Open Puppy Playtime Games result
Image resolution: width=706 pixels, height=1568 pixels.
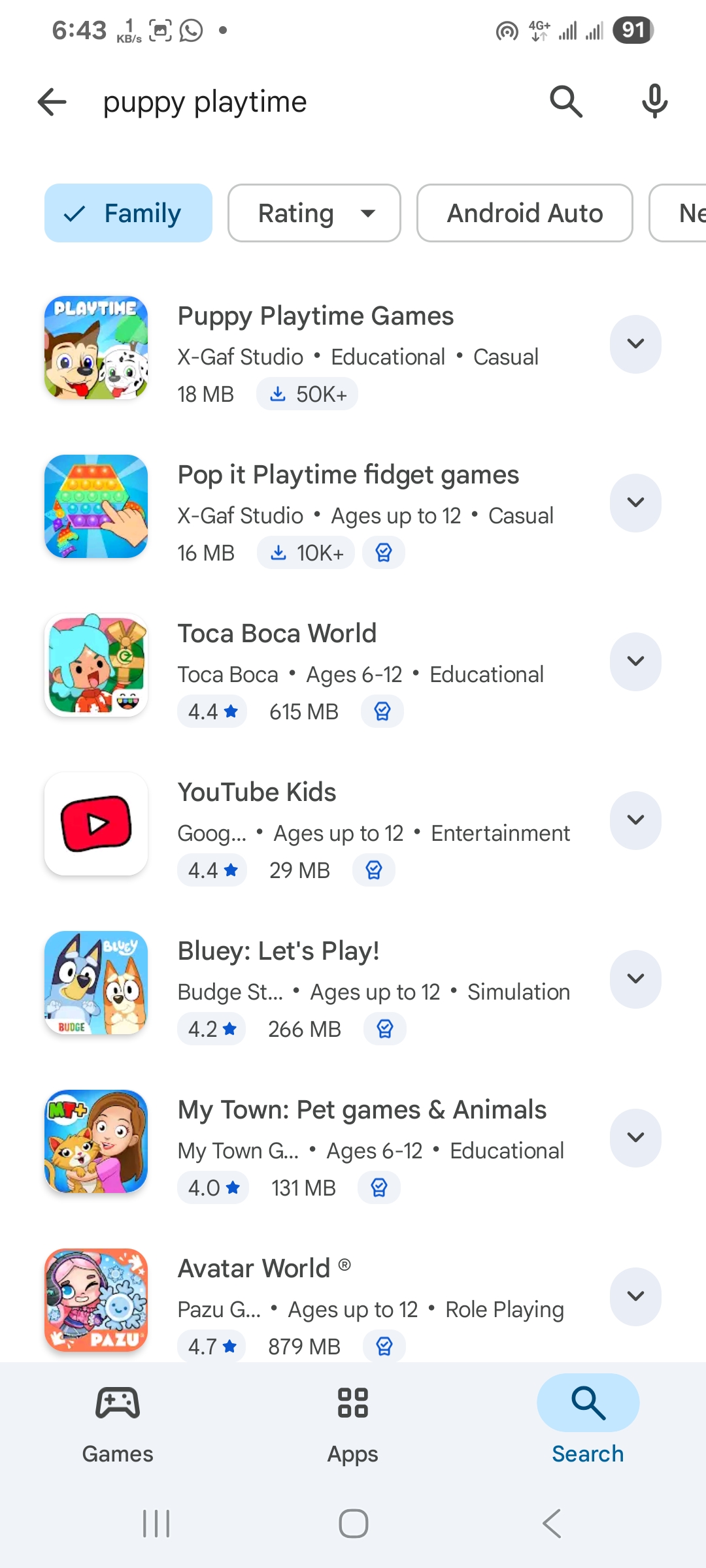click(x=315, y=317)
